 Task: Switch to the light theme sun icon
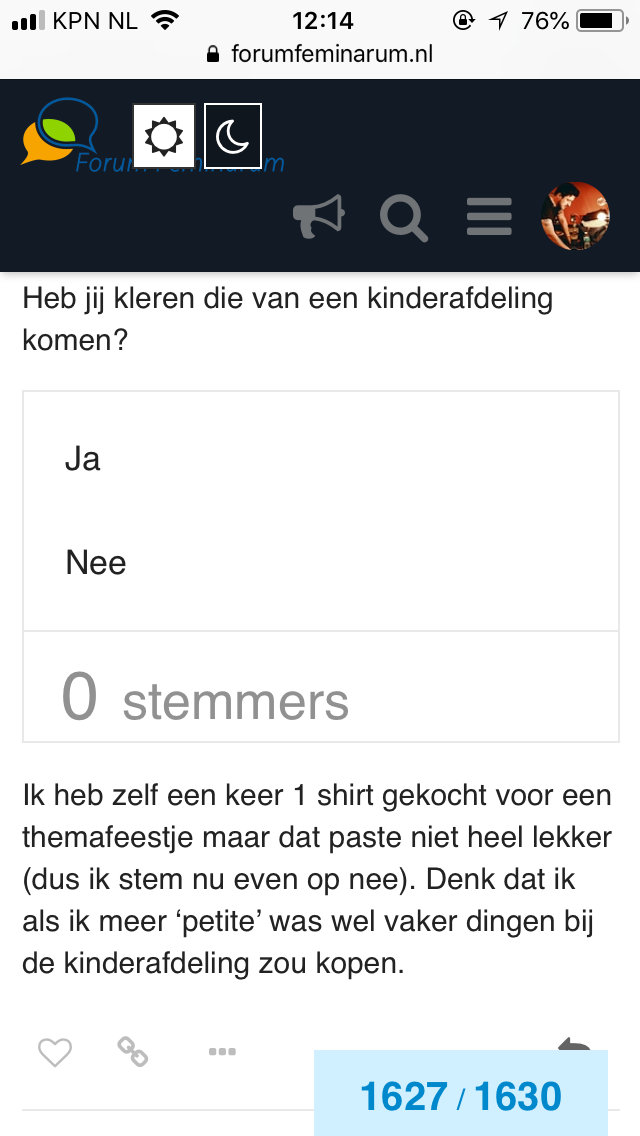tap(164, 136)
